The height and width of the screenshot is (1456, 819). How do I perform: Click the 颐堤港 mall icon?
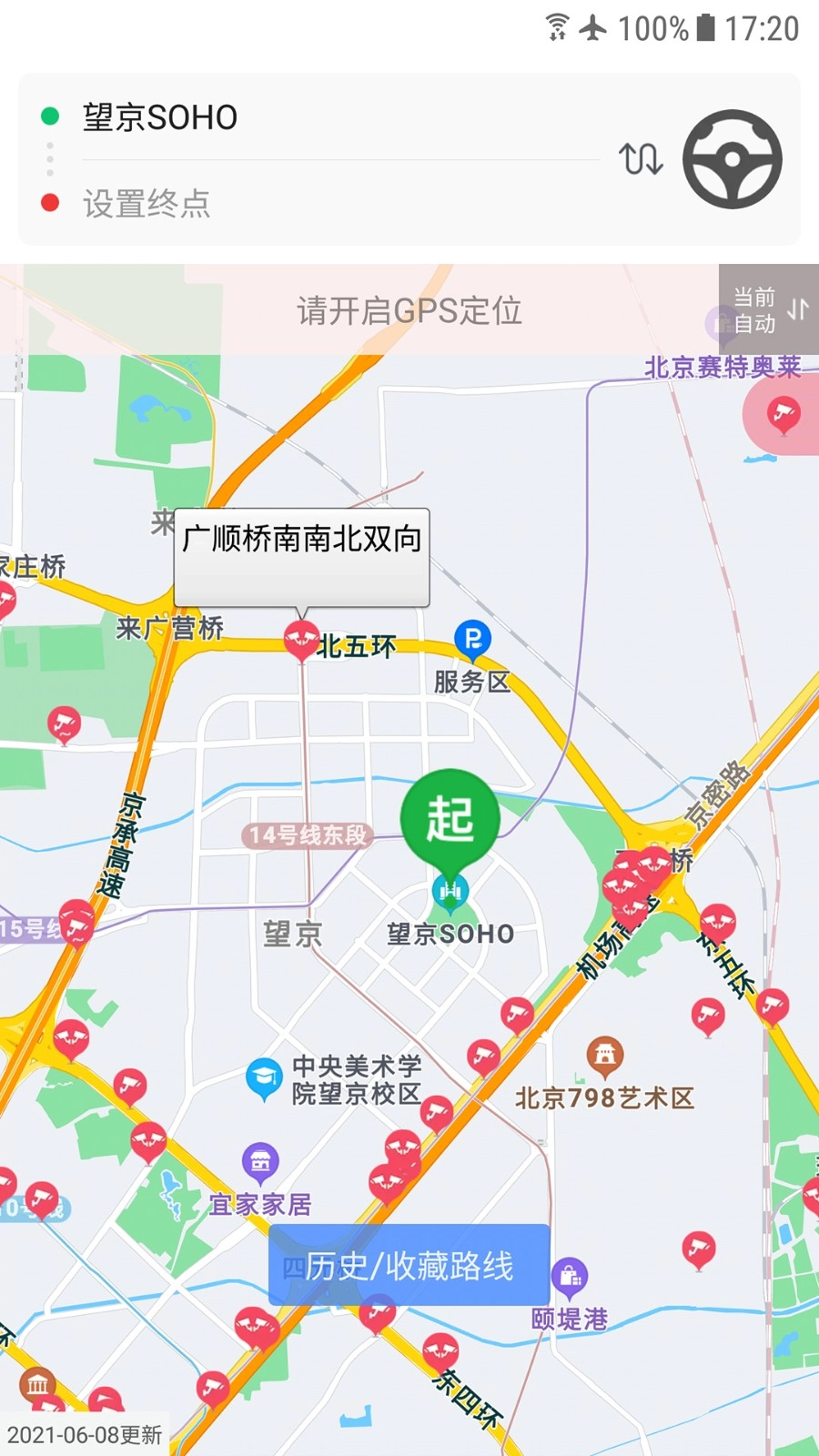point(571,1275)
